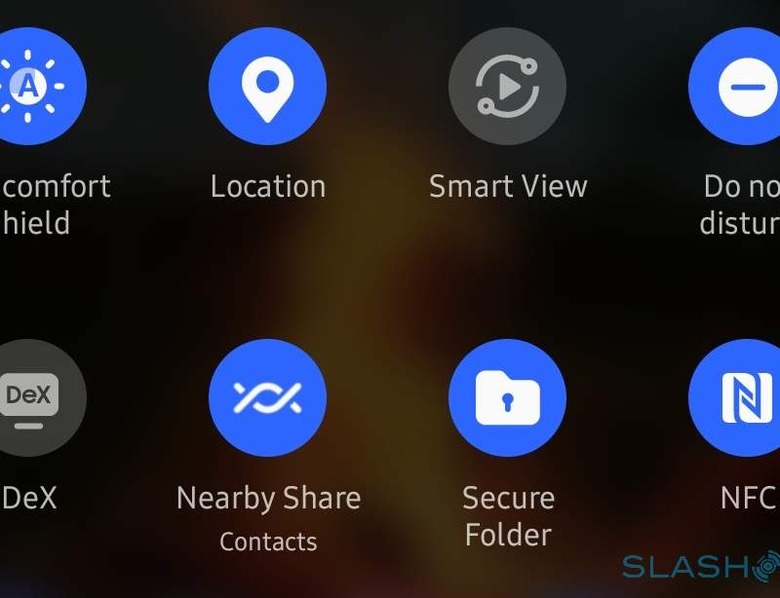This screenshot has width=780, height=598.
Task: Disable Nearby Share
Action: [x=267, y=397]
